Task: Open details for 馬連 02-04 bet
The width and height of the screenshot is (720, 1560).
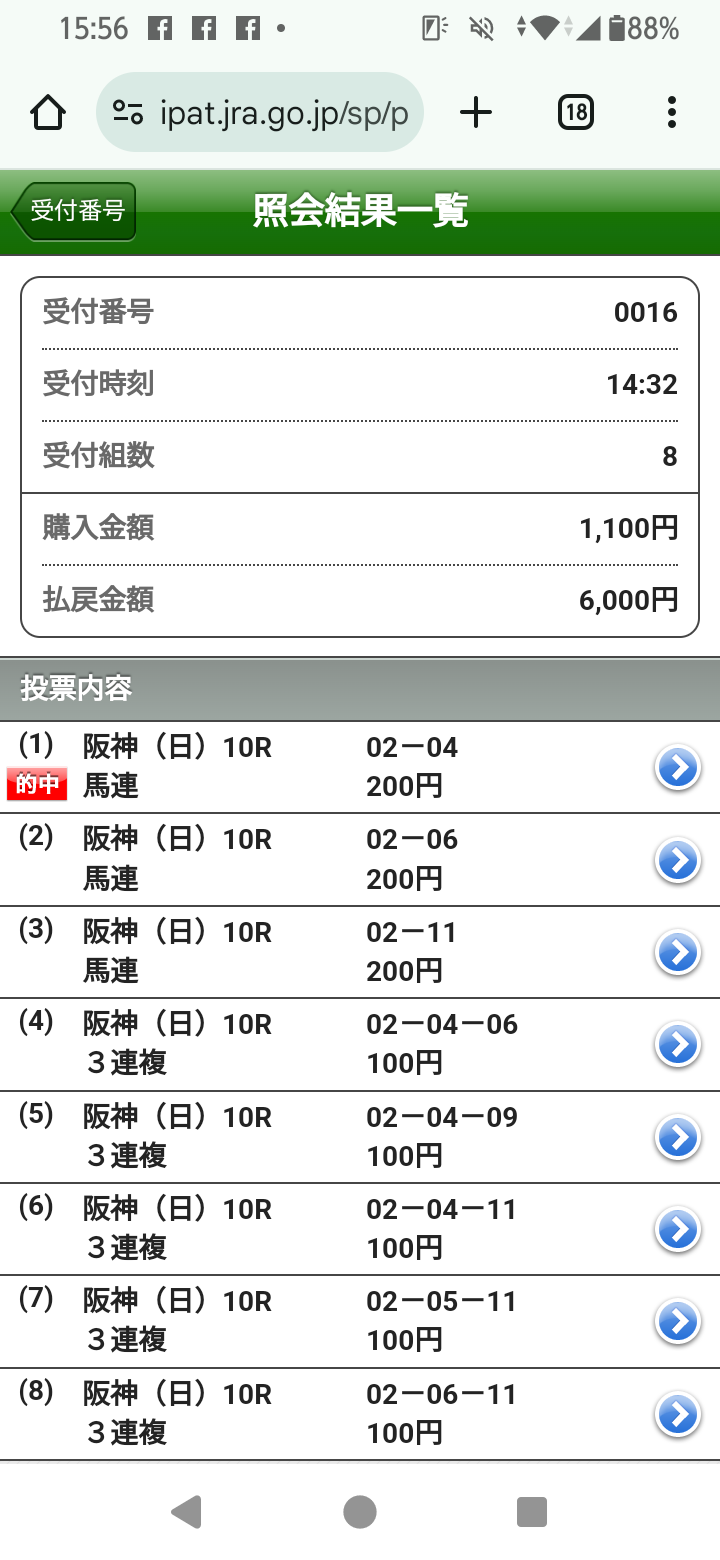Action: pyautogui.click(x=677, y=768)
